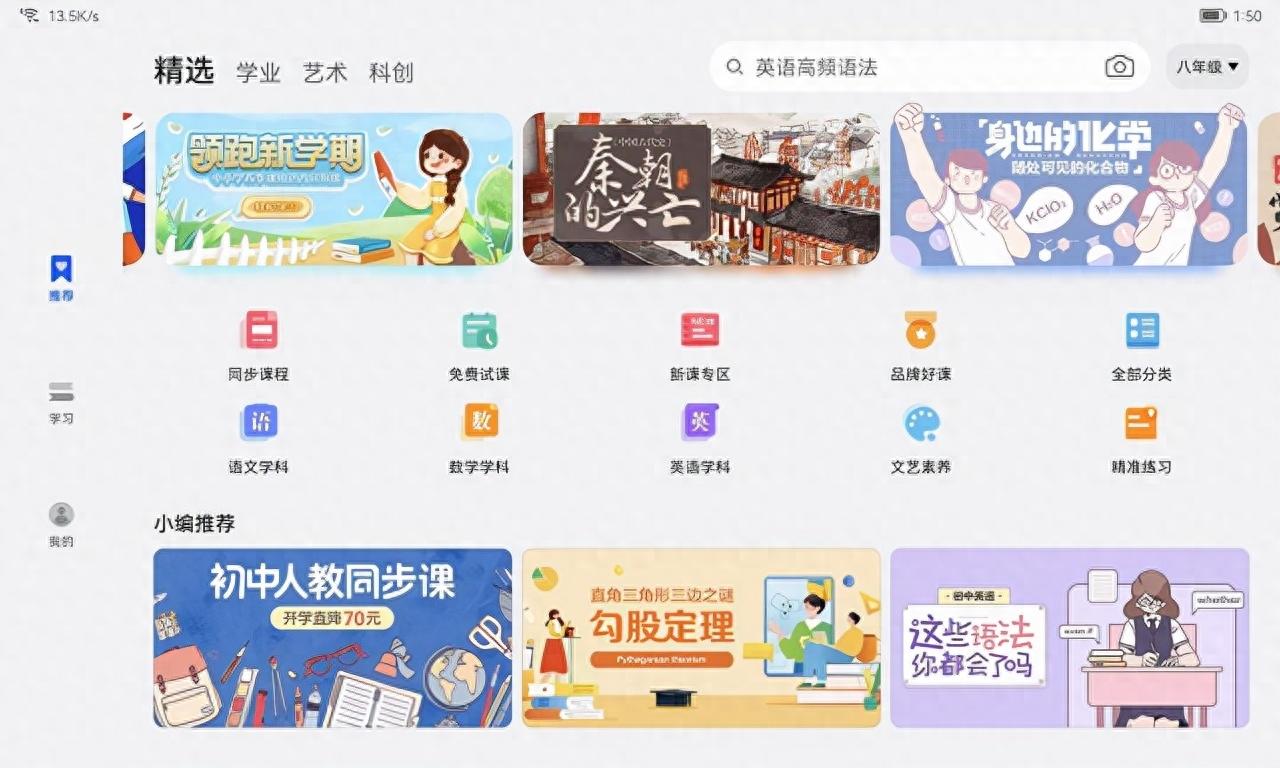The height and width of the screenshot is (768, 1280).
Task: Open the 身边的化学 banner
Action: tap(1068, 189)
